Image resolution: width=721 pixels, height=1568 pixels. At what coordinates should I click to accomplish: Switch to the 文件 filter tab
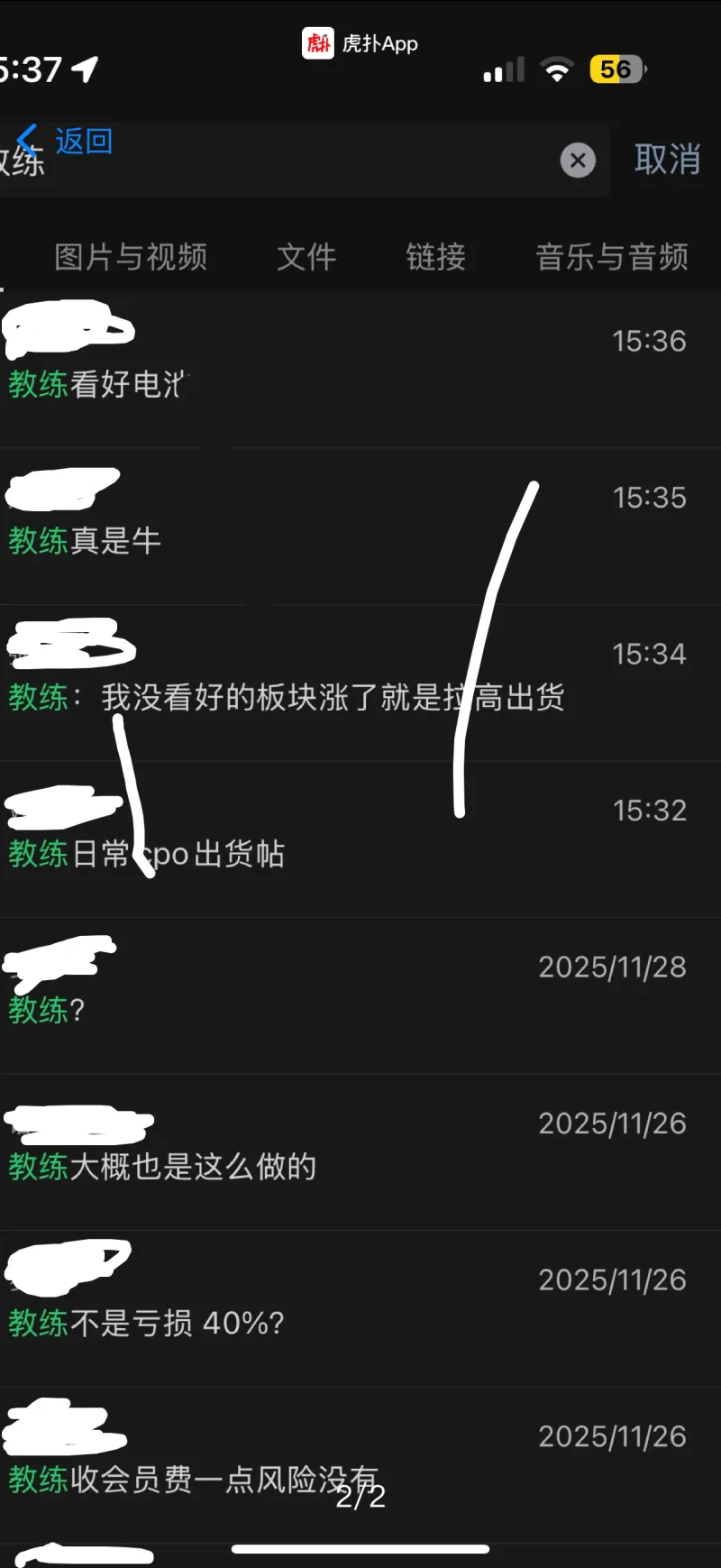click(306, 257)
